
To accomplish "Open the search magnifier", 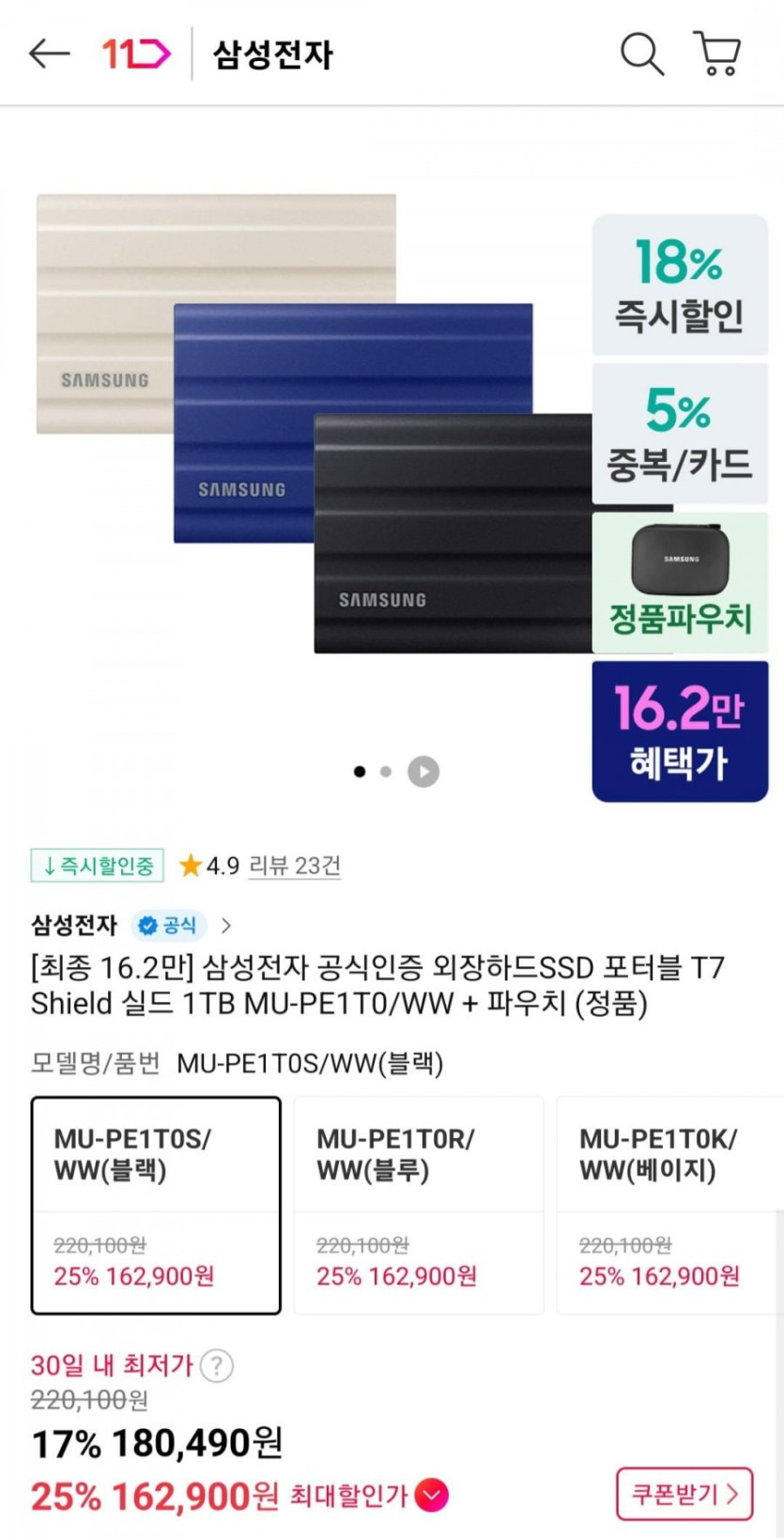I will tap(642, 54).
